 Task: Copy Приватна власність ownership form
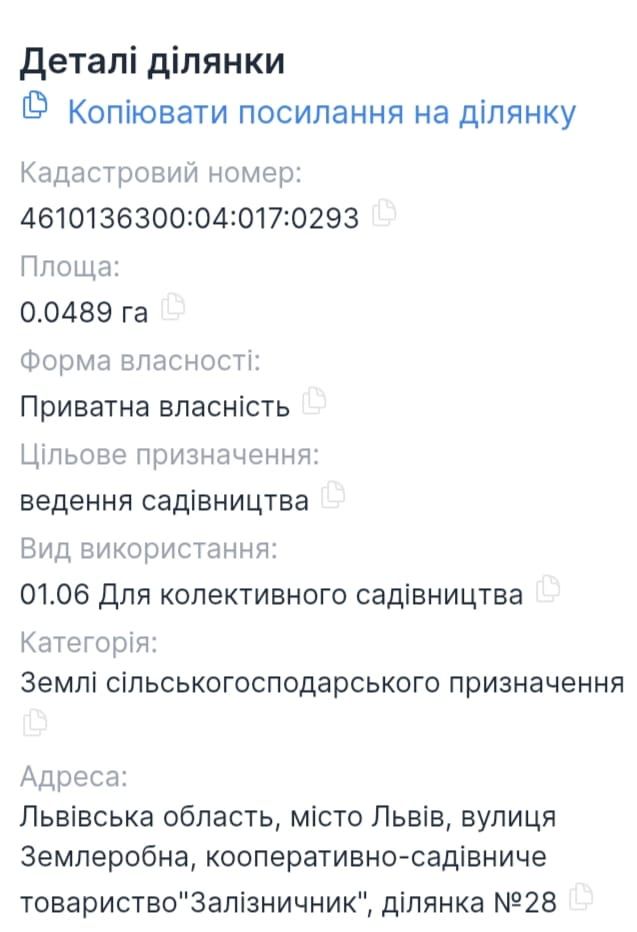click(x=314, y=402)
